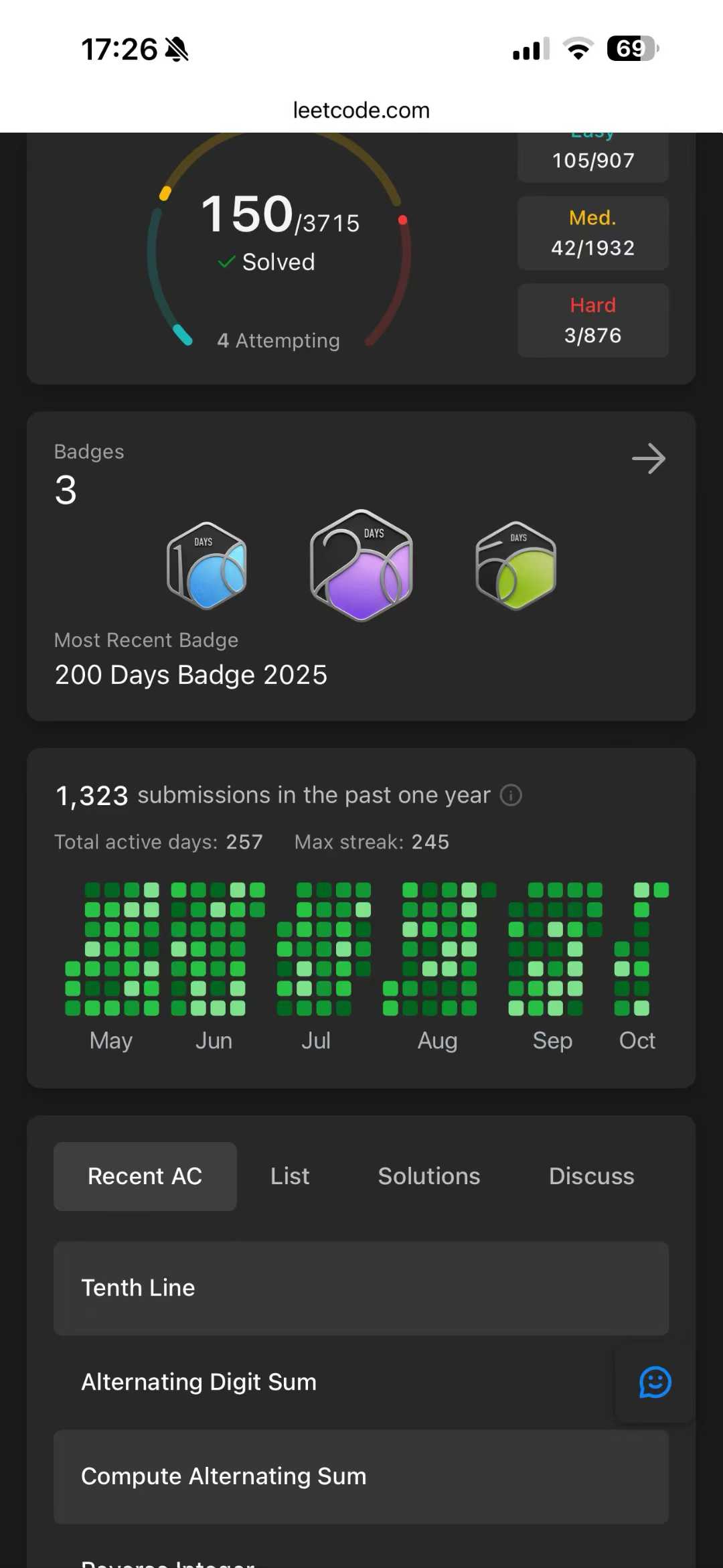The width and height of the screenshot is (723, 1568).
Task: Select the Discuss tab
Action: pos(591,1176)
